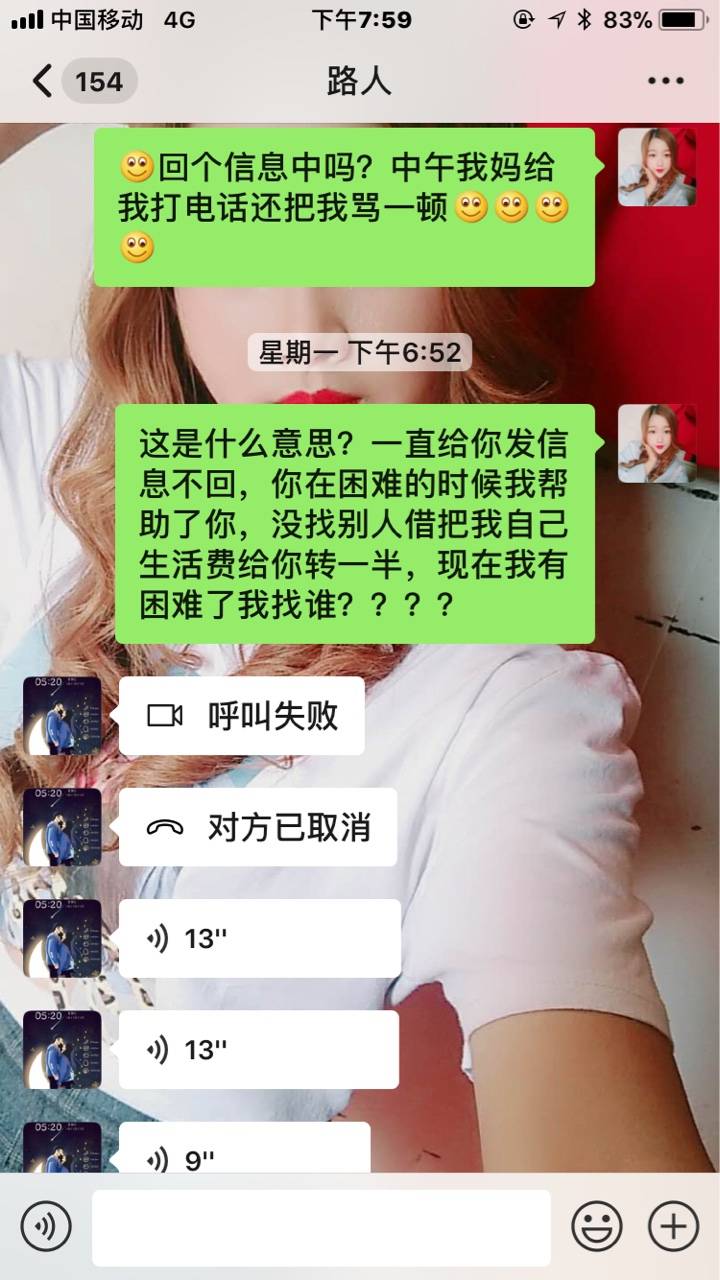Switch to voice input mode
Viewport: 720px width, 1280px height.
(x=46, y=1226)
